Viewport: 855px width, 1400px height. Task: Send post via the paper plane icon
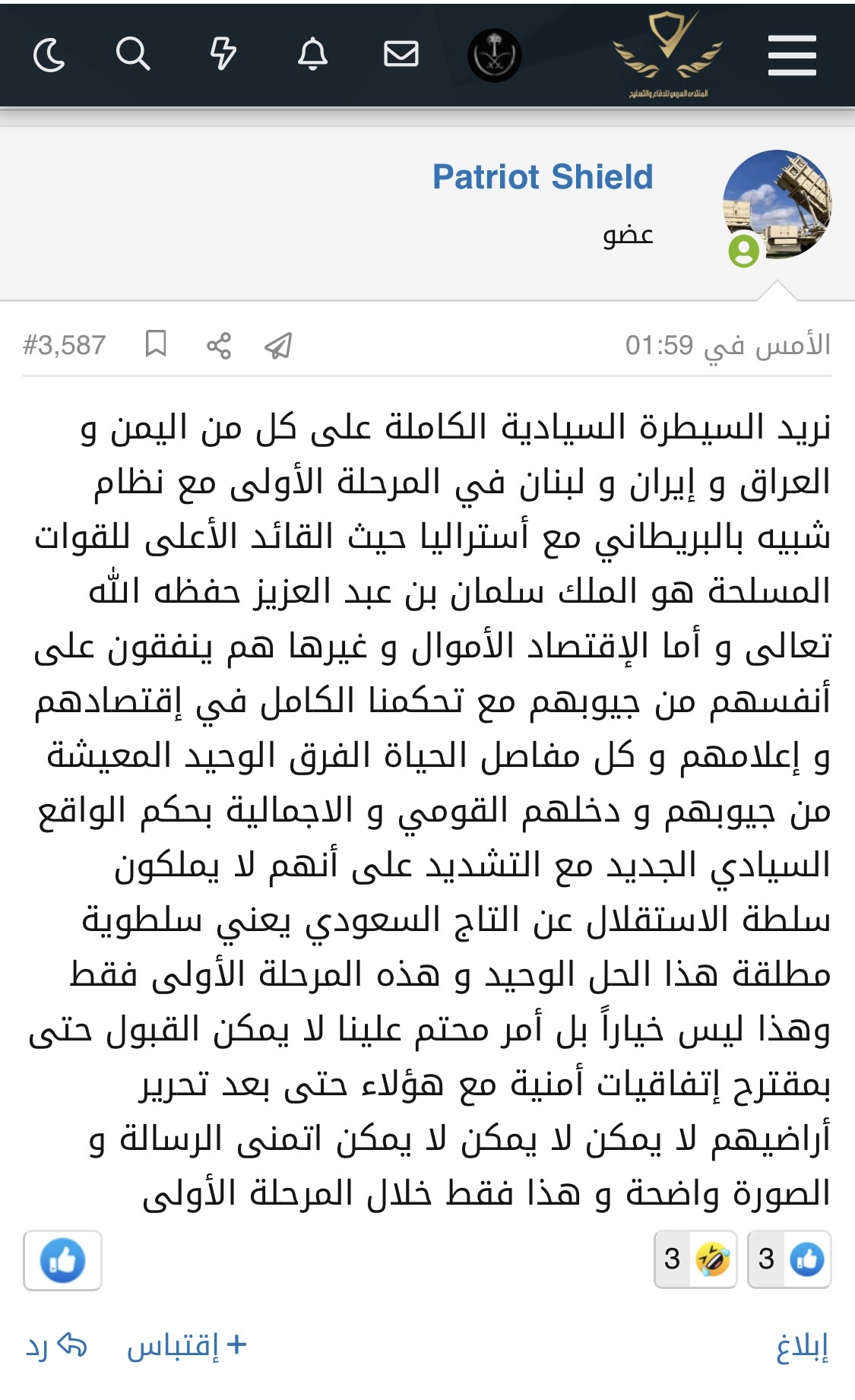(278, 345)
